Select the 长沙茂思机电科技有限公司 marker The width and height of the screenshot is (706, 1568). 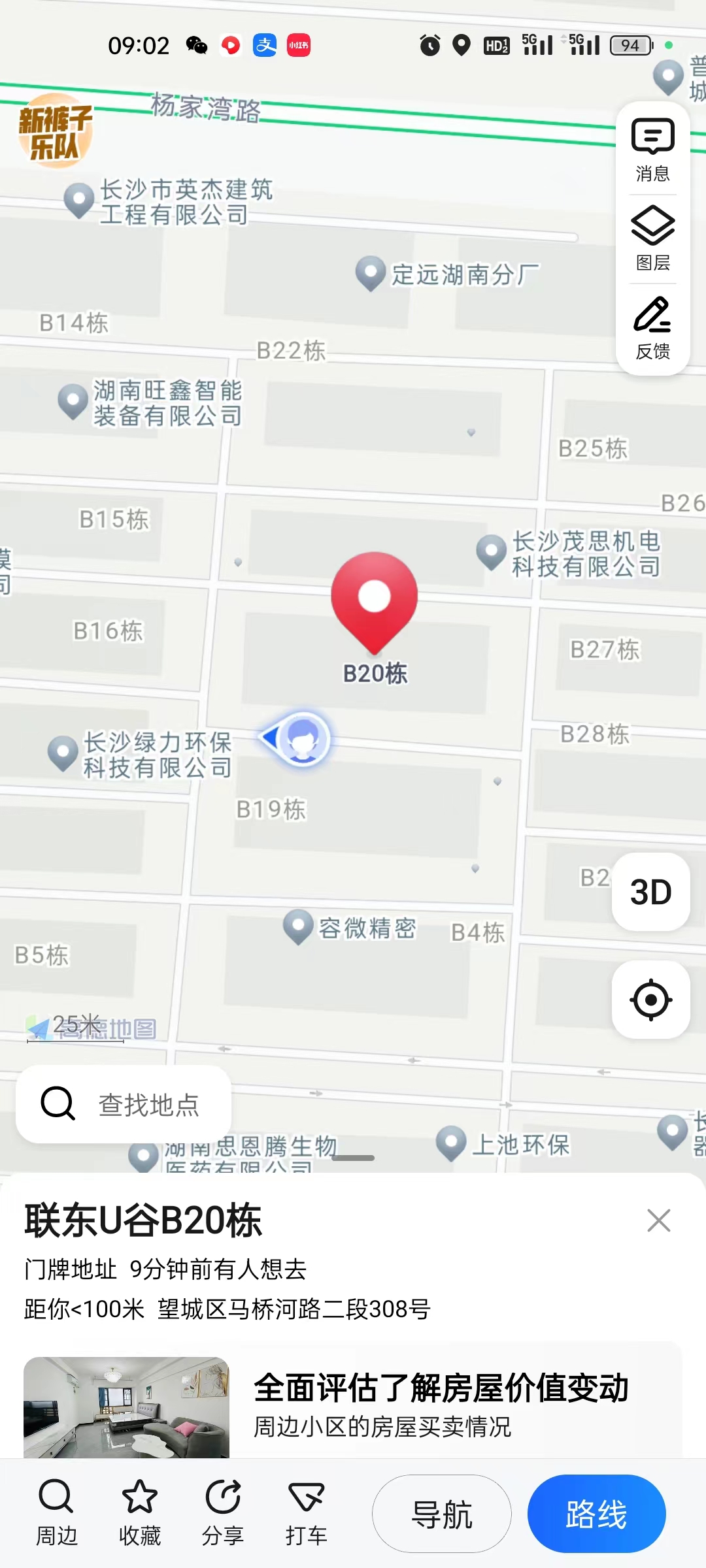pos(492,552)
